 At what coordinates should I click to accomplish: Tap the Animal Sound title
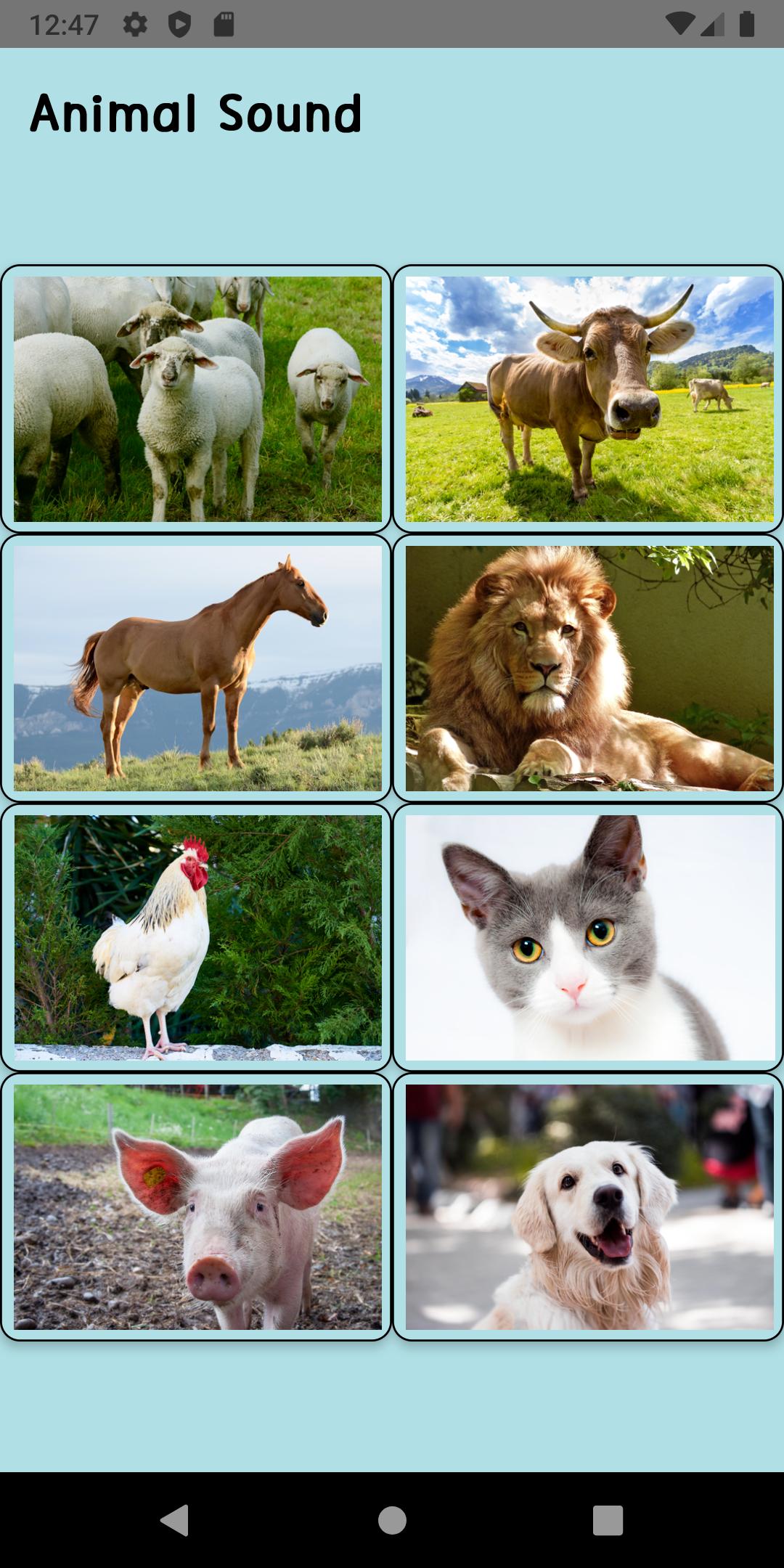(x=197, y=113)
